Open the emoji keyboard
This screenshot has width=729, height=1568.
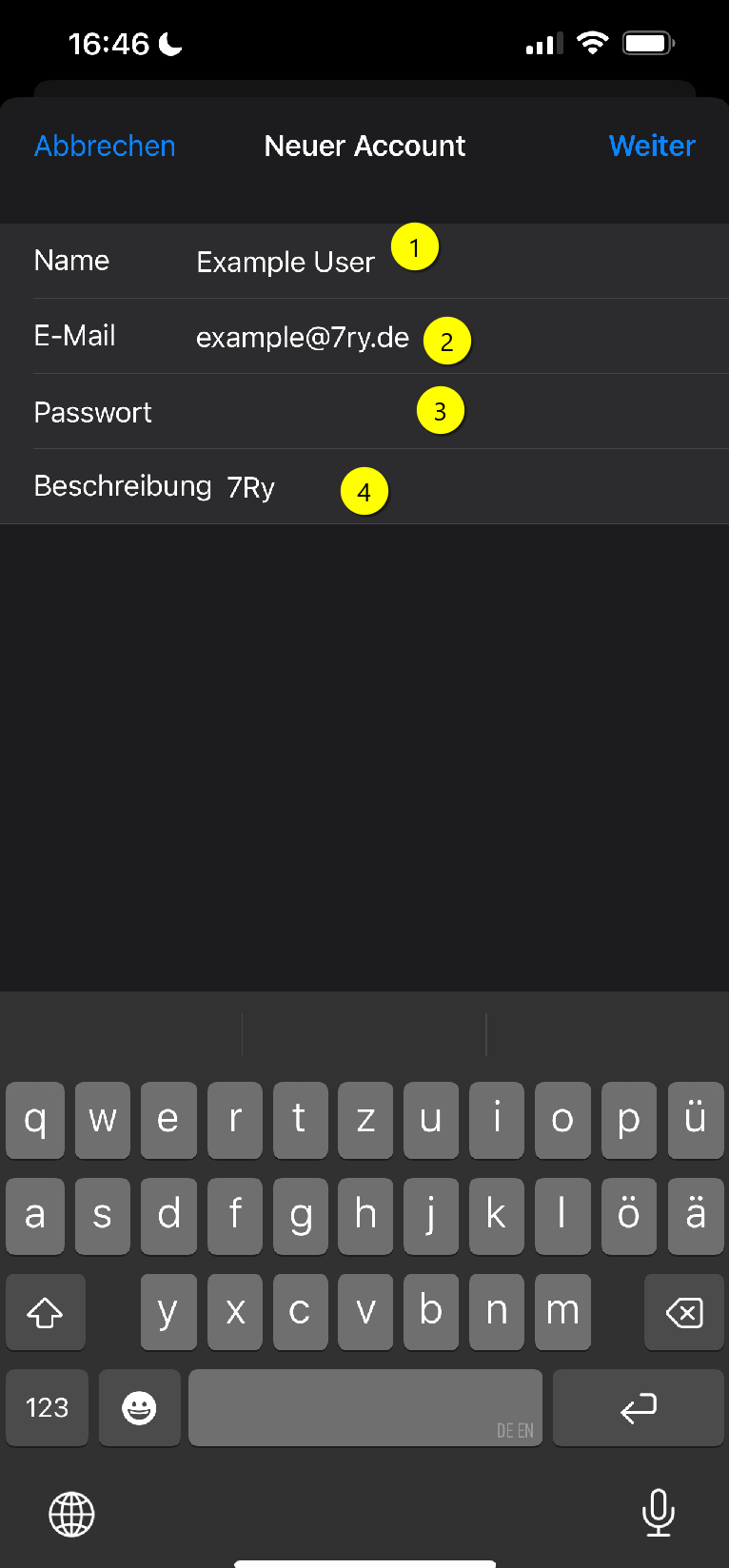pyautogui.click(x=139, y=1407)
